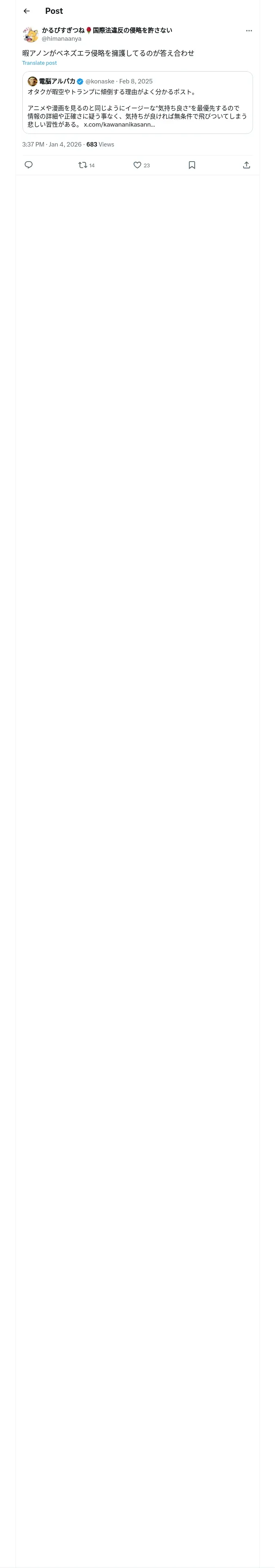Like the post showing 23 likes

pos(141,165)
